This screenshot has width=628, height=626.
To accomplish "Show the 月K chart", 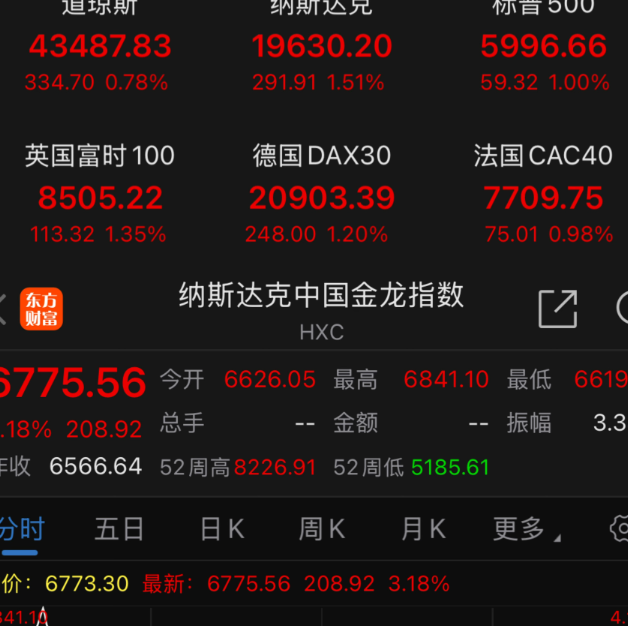I will coord(423,528).
